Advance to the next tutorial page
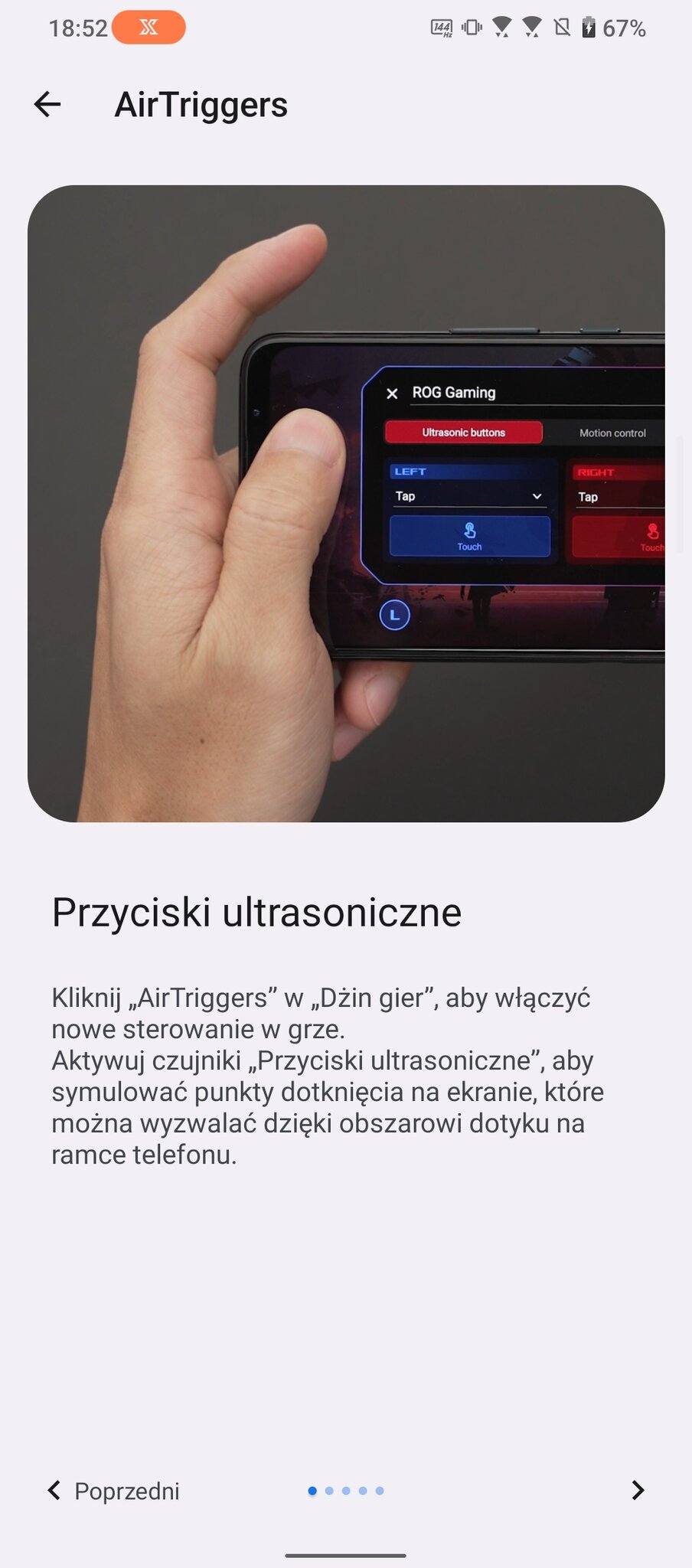This screenshot has width=692, height=1568. [637, 1490]
